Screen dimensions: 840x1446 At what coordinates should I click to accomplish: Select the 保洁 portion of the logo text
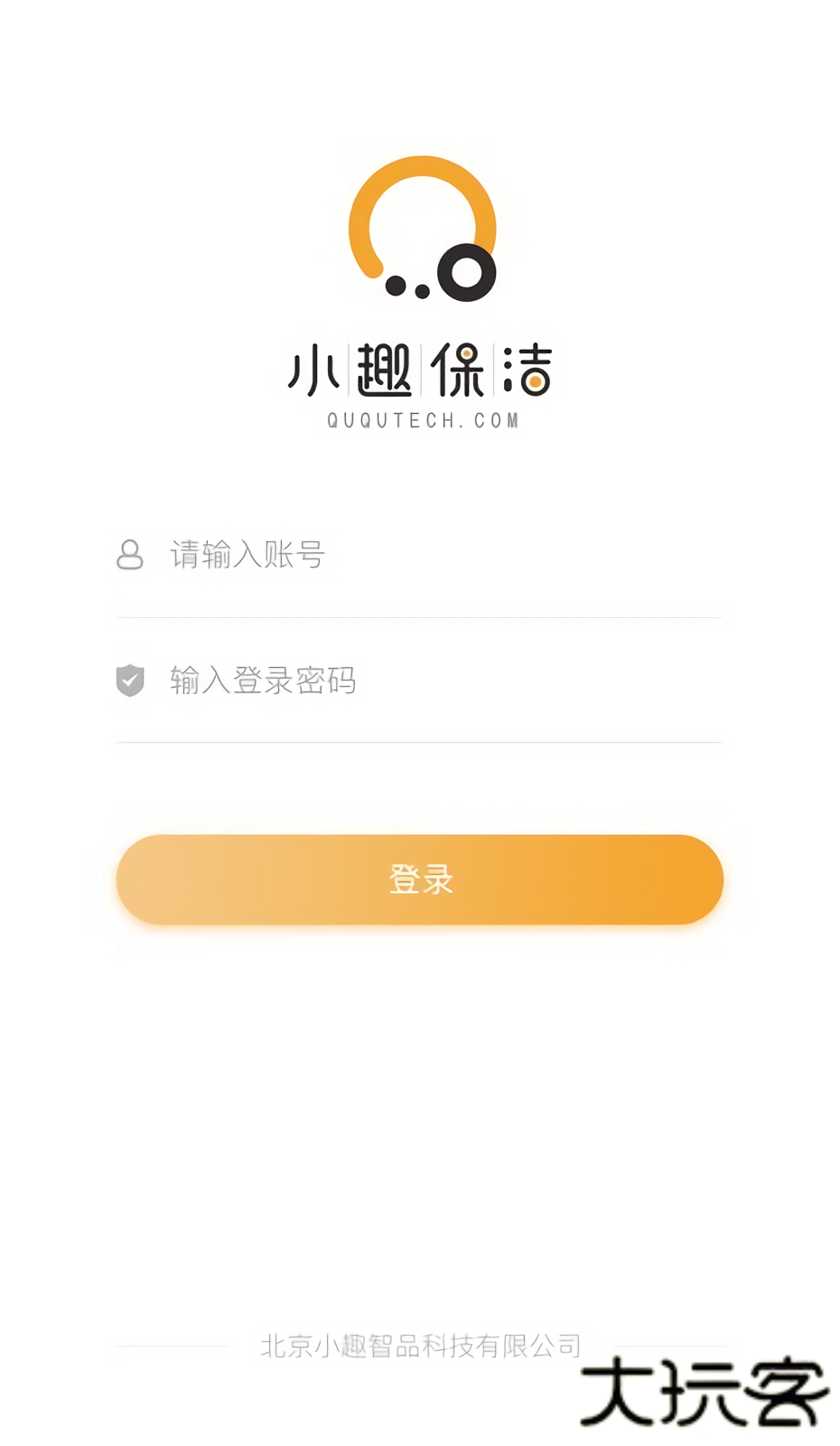coord(492,371)
